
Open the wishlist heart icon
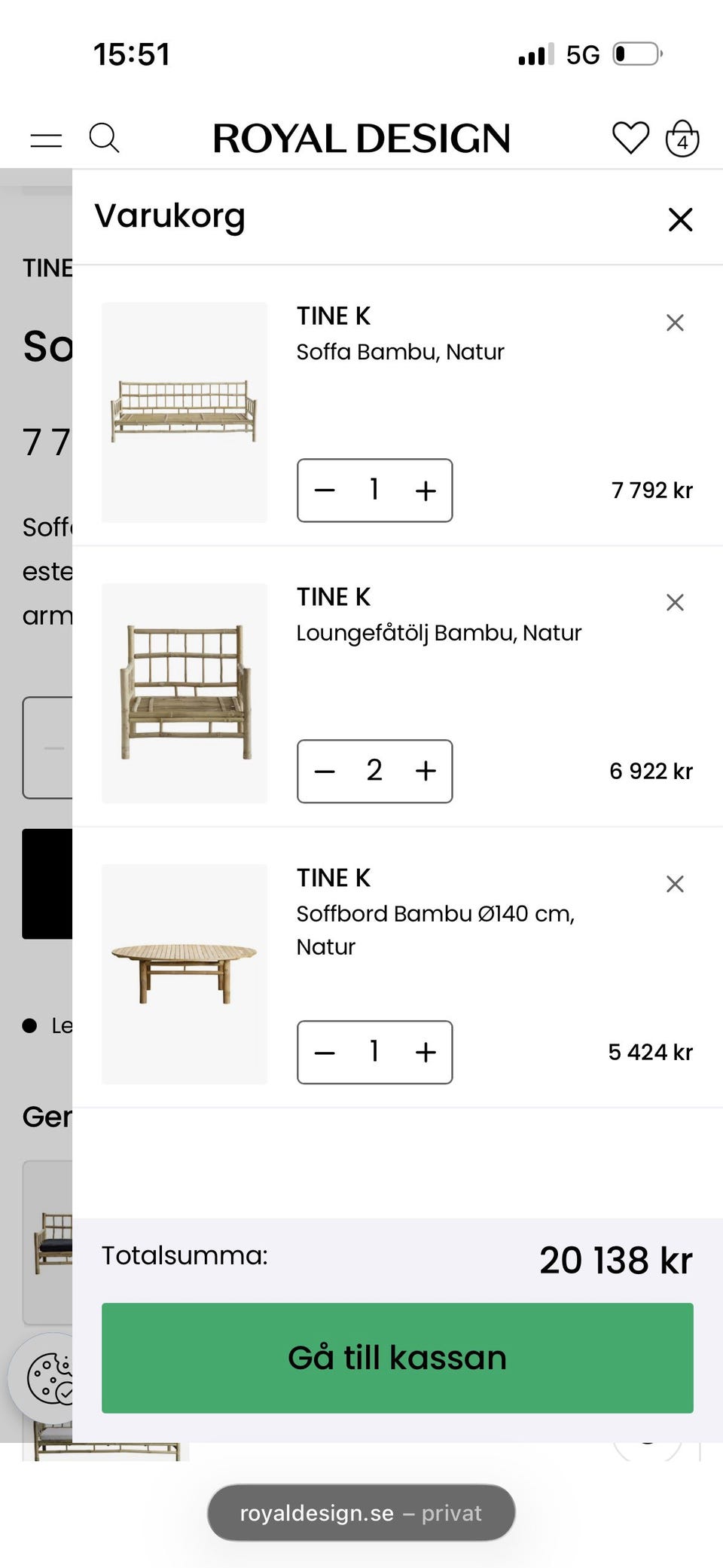630,138
